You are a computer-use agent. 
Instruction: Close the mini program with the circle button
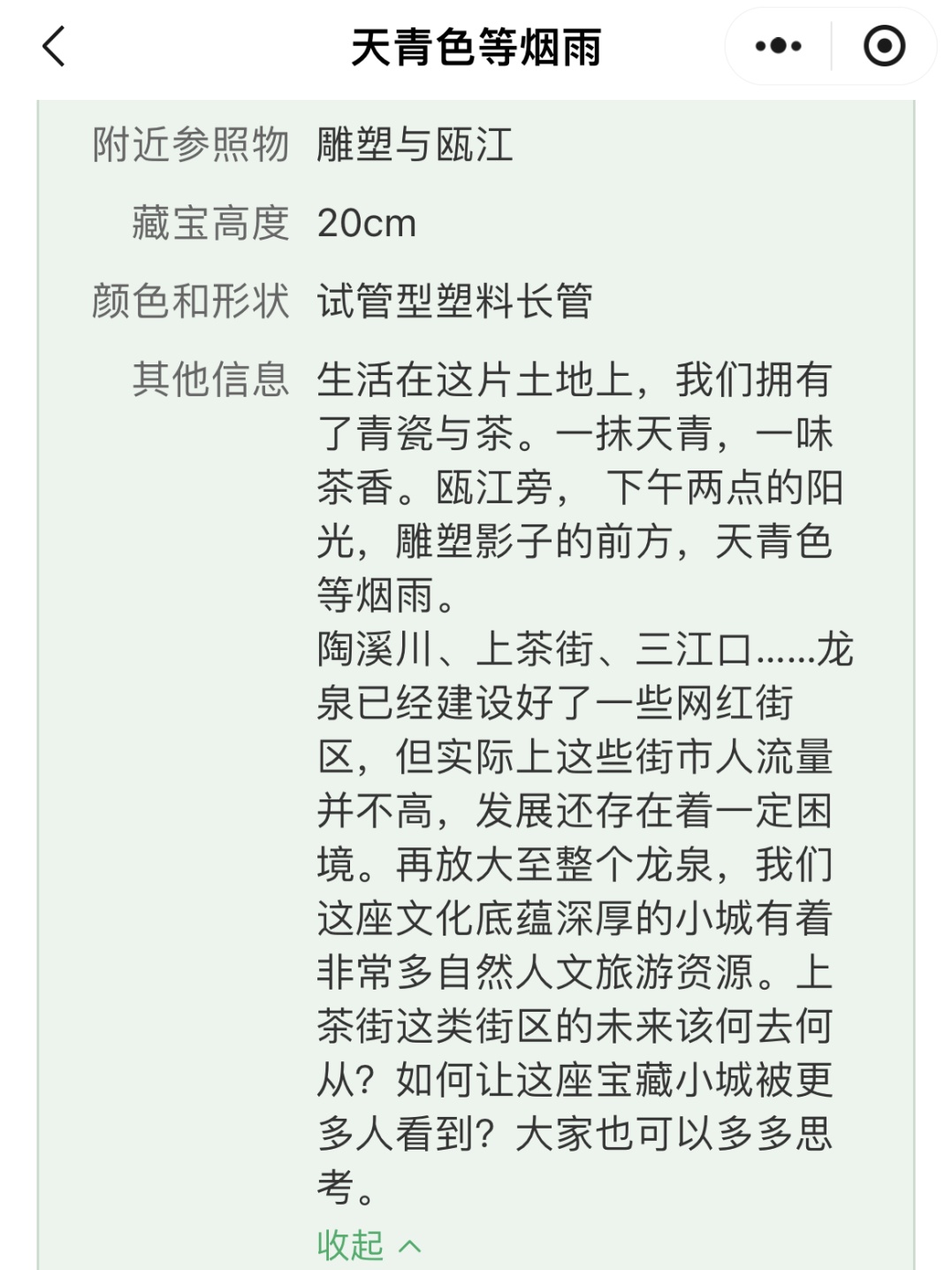884,47
